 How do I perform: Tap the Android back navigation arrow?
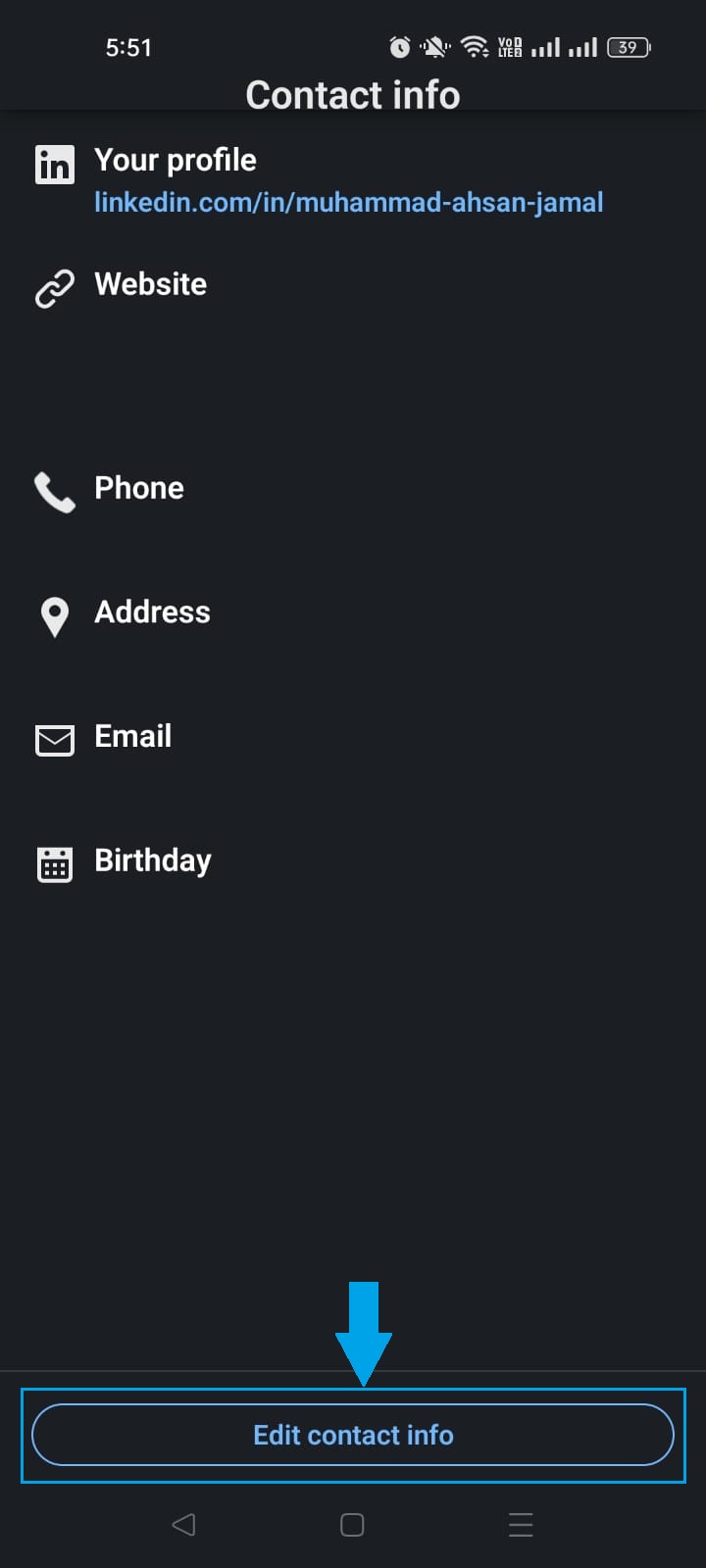coord(184,1524)
